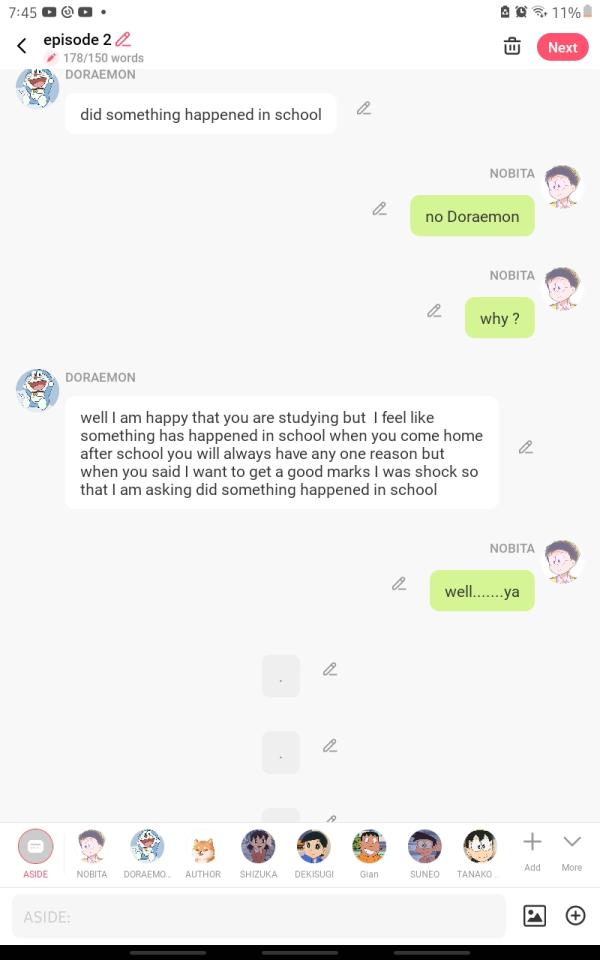Select the ASIDE speaker

pos(35,848)
